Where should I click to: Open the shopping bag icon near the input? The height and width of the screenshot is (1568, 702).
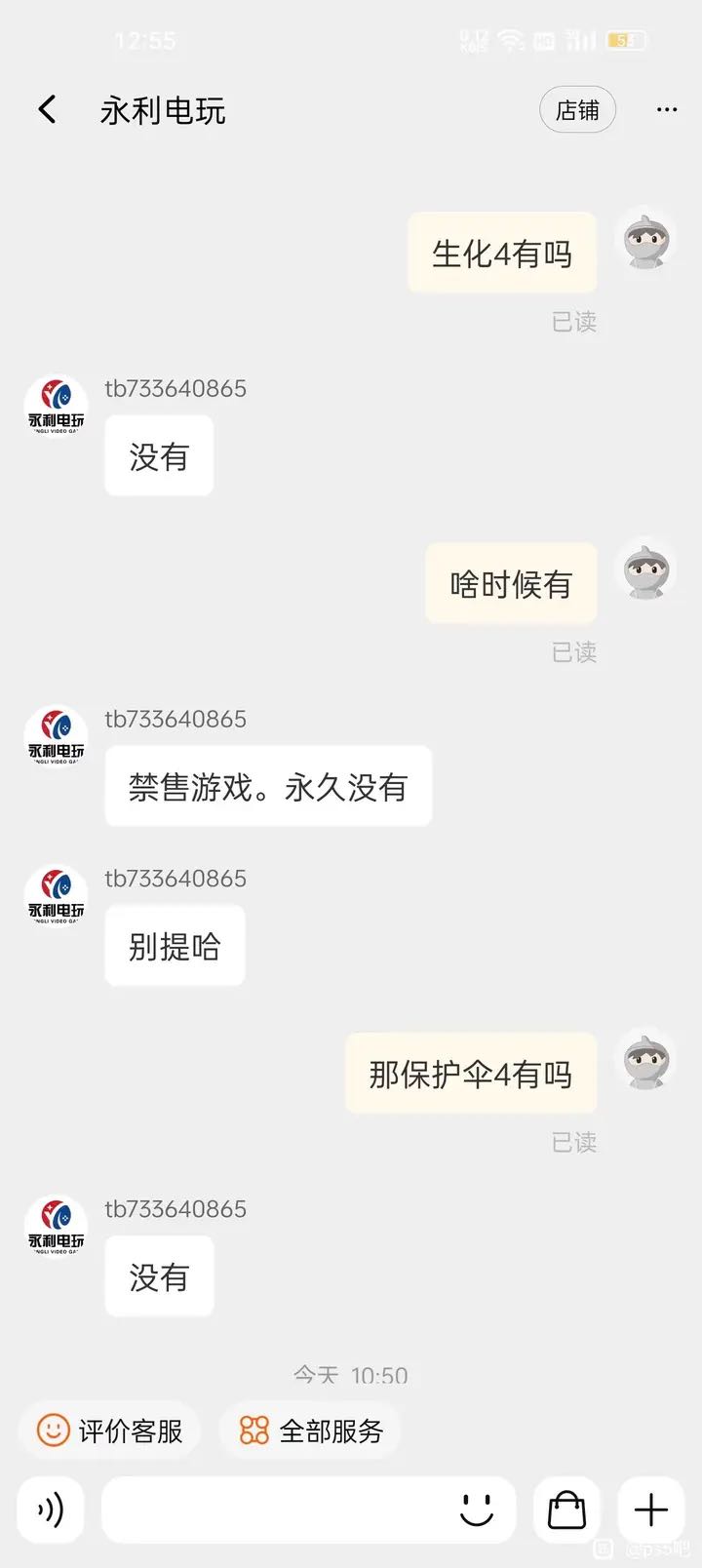point(566,1509)
